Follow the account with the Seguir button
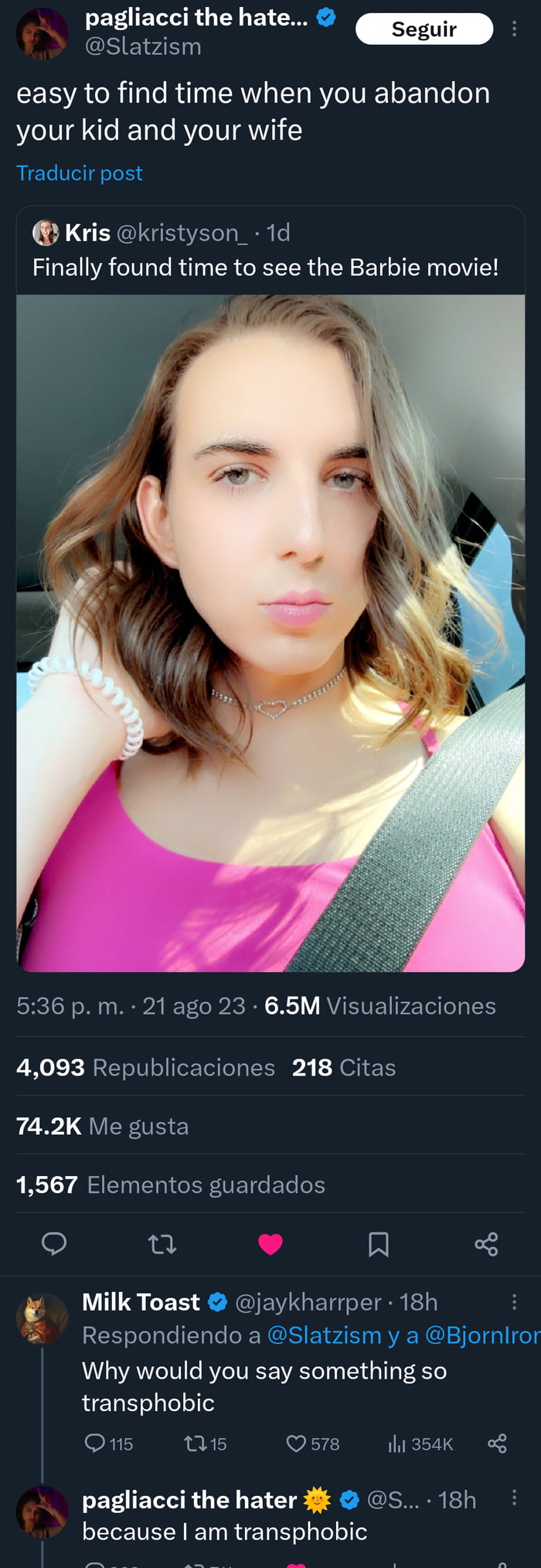The height and width of the screenshot is (1568, 541). click(424, 29)
